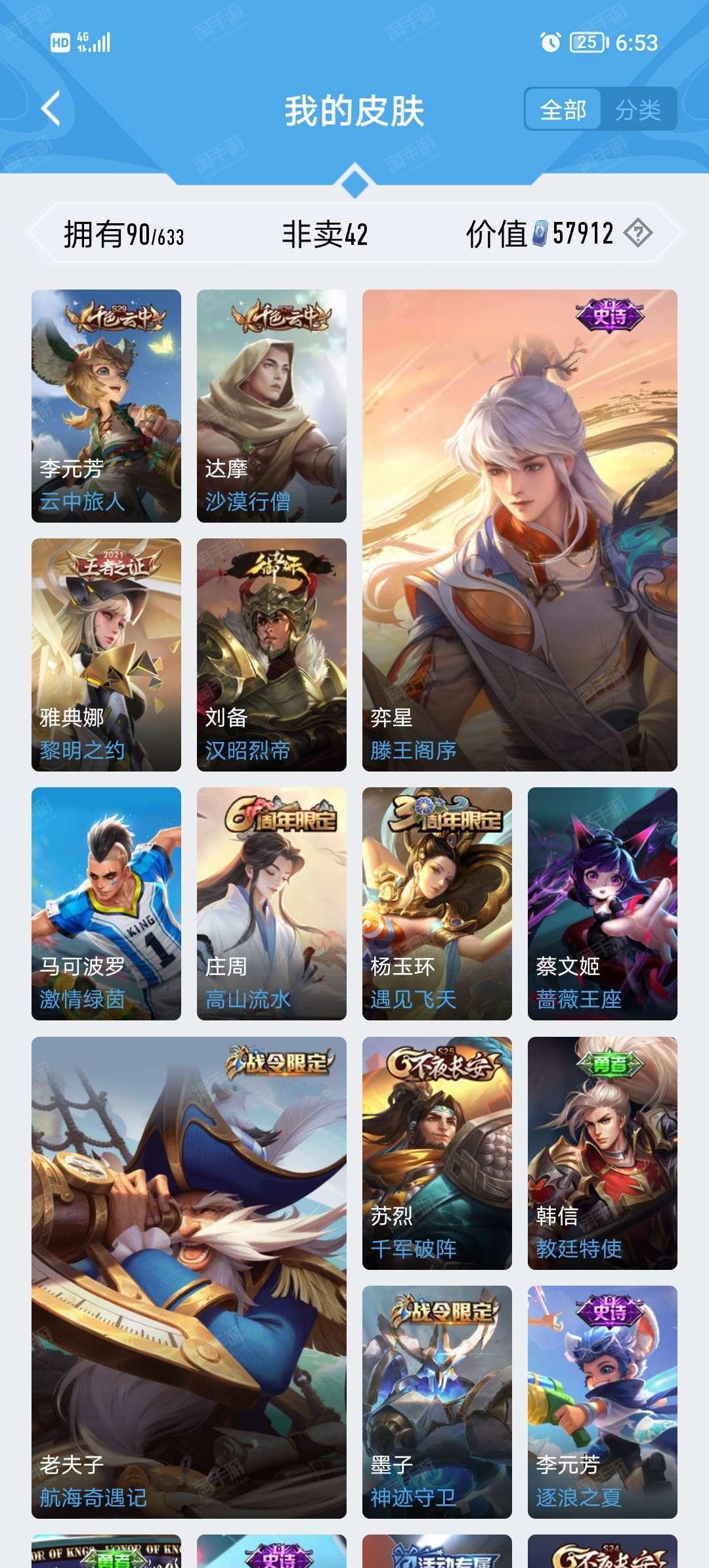Select the 全部 tab

563,110
